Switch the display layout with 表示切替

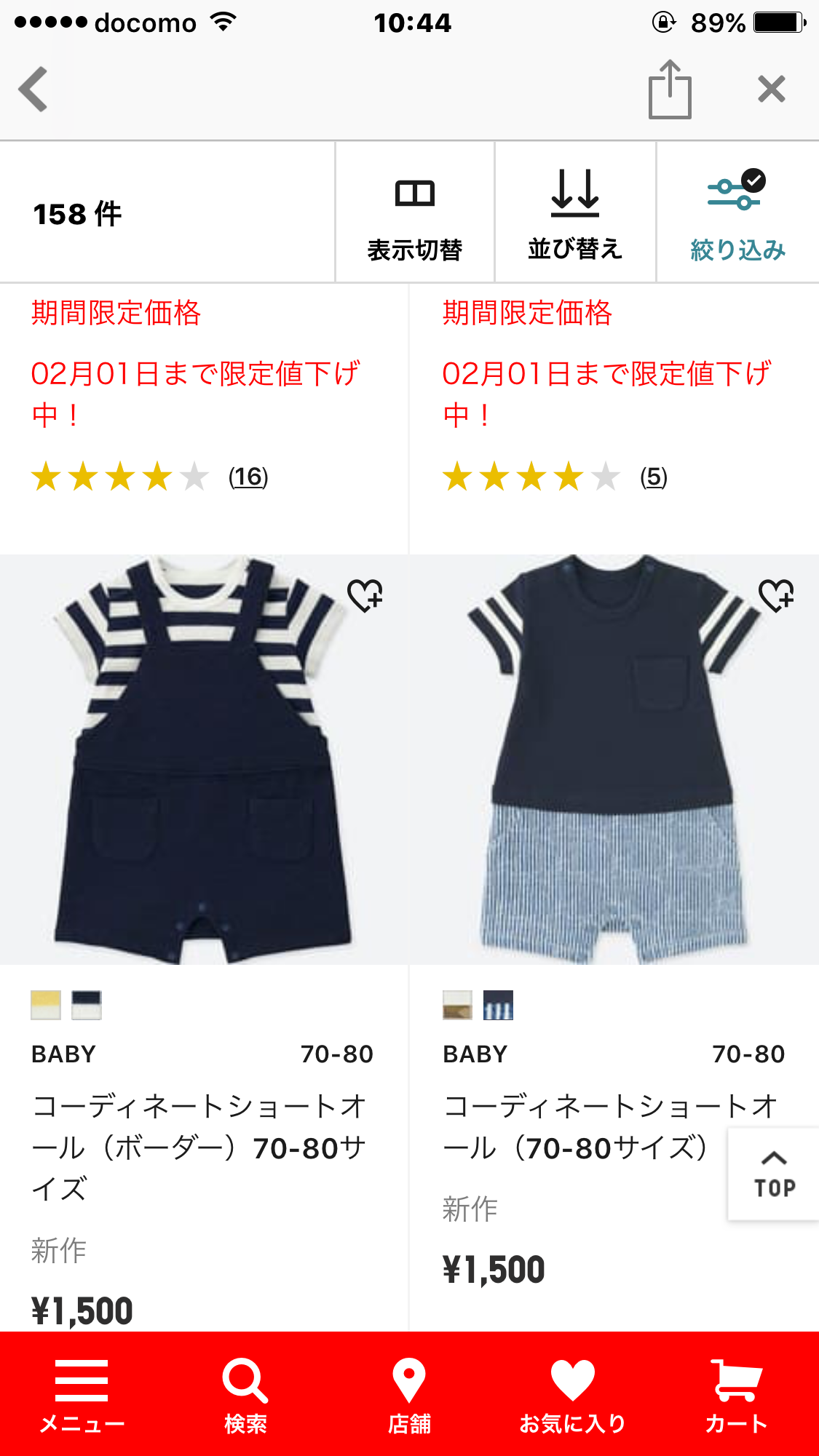point(415,213)
